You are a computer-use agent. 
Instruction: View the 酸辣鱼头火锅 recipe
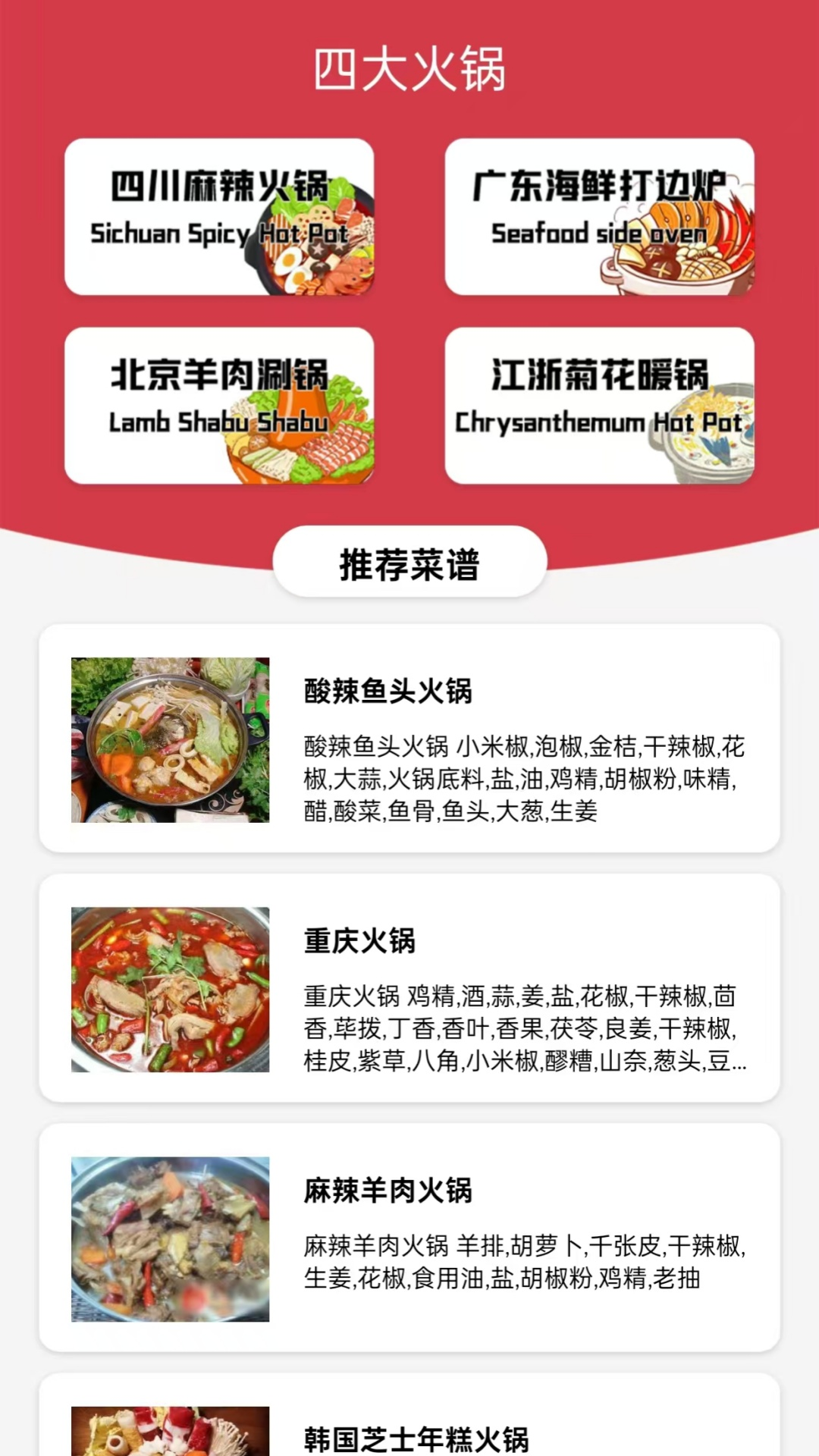(x=409, y=739)
